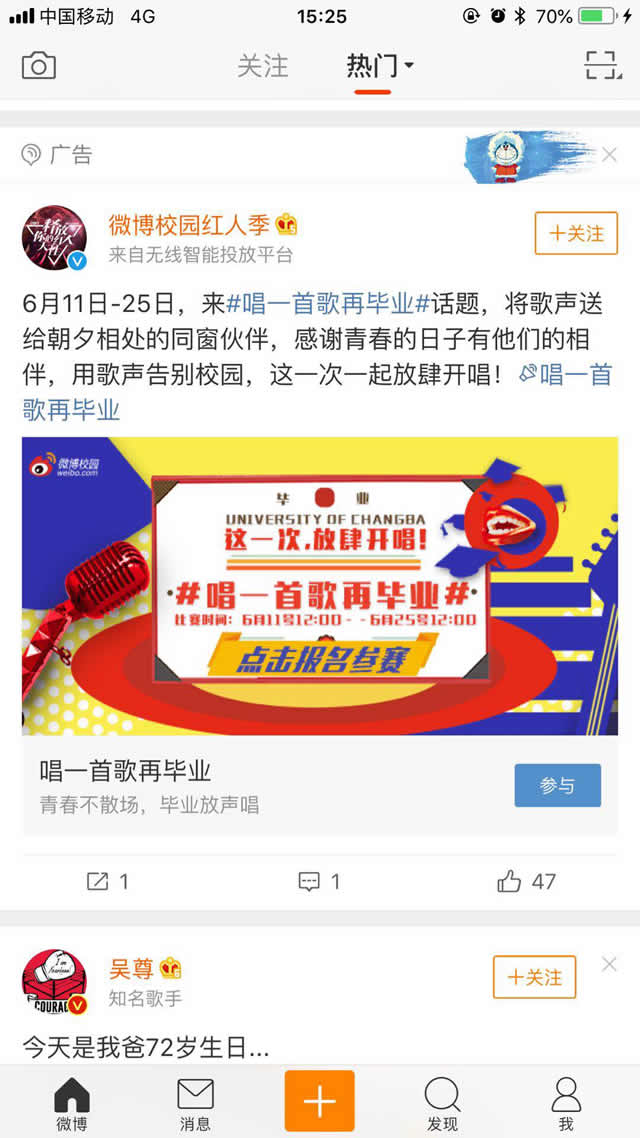The image size is (640, 1138).
Task: Dismiss the 广告 ad banner
Action: coord(609,155)
